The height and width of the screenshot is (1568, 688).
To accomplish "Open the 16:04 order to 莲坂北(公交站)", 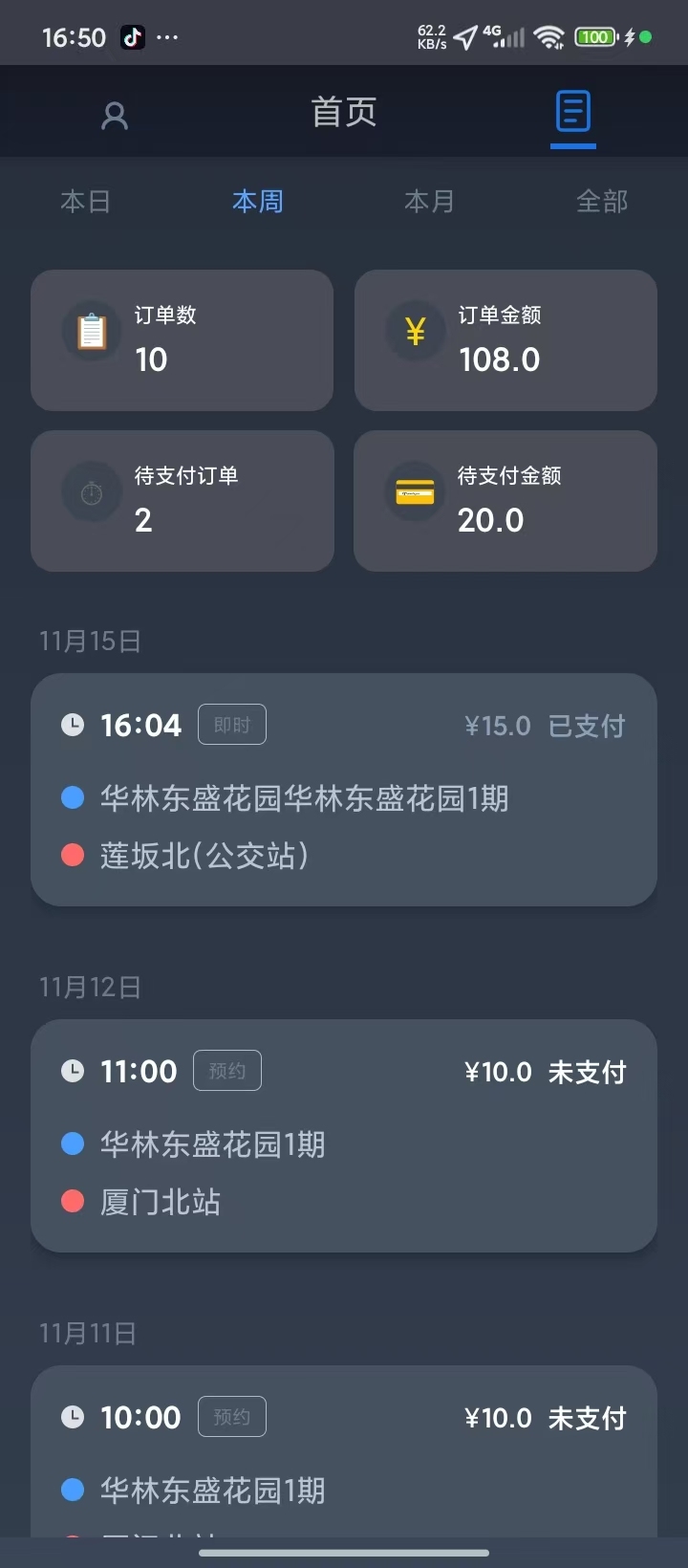I will tap(344, 790).
